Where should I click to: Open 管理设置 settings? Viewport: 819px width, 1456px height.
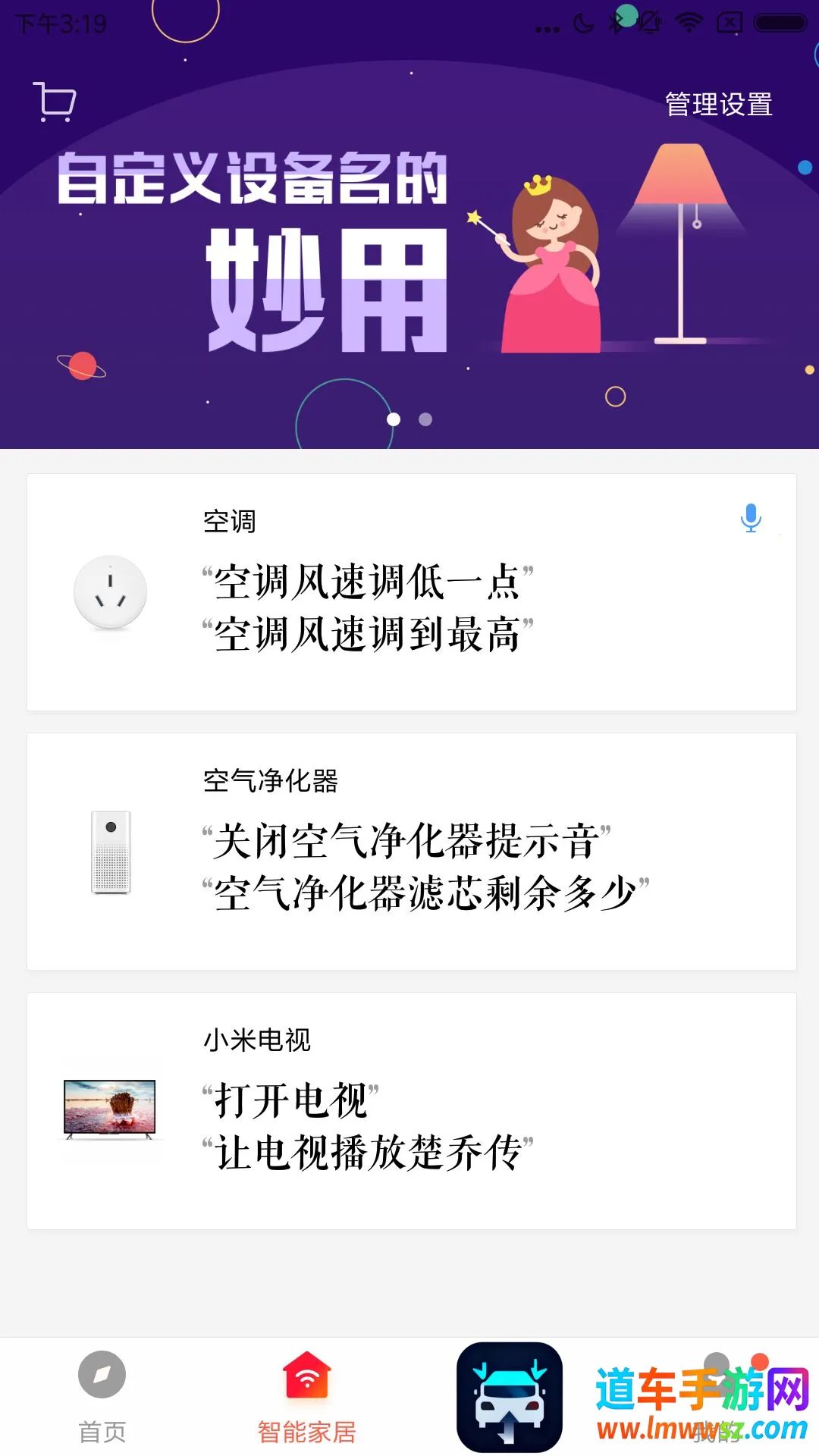(x=718, y=105)
